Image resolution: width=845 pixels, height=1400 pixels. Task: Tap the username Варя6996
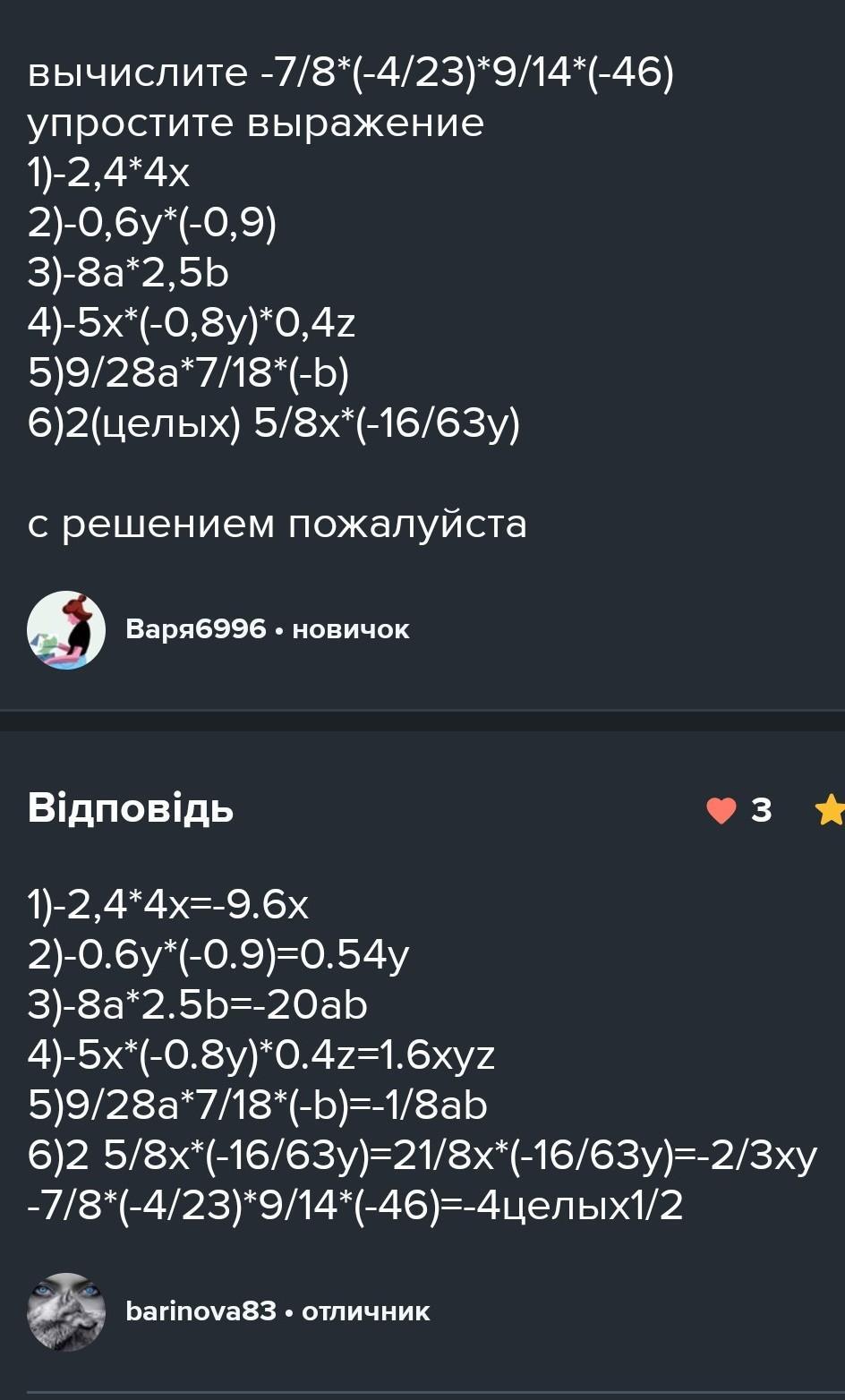tap(196, 629)
